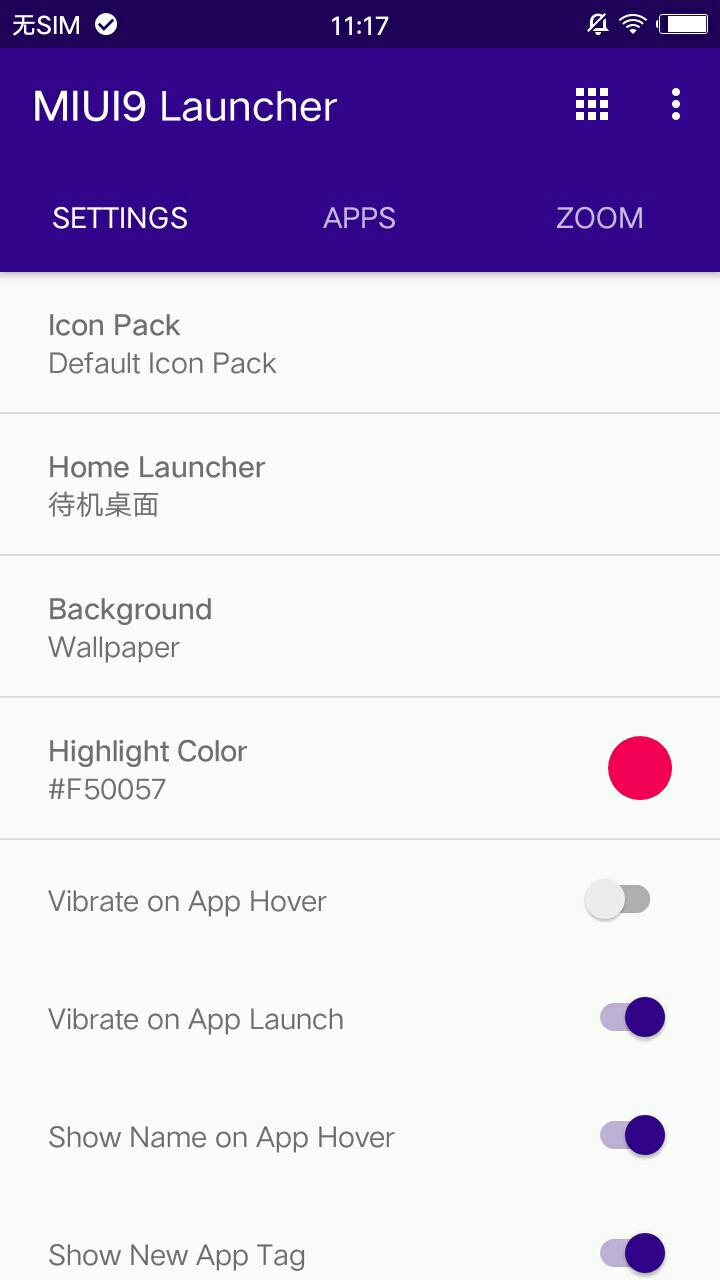
Task: Tap the battery icon in the status bar
Action: (x=685, y=24)
